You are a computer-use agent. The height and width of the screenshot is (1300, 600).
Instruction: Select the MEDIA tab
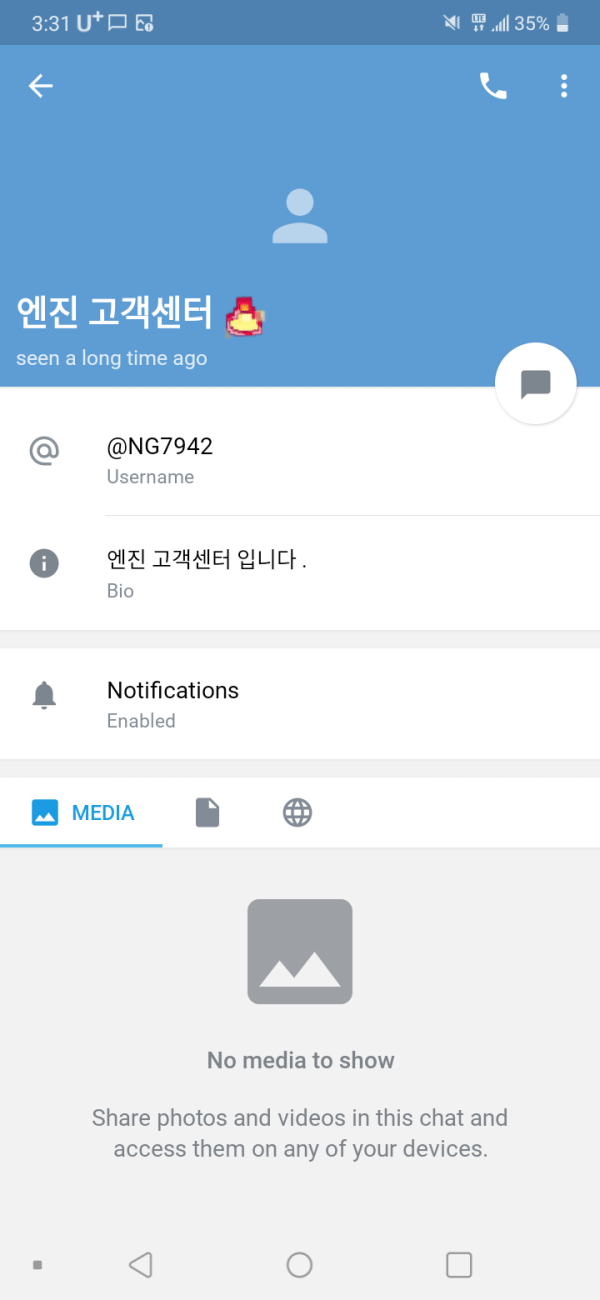[x=82, y=813]
